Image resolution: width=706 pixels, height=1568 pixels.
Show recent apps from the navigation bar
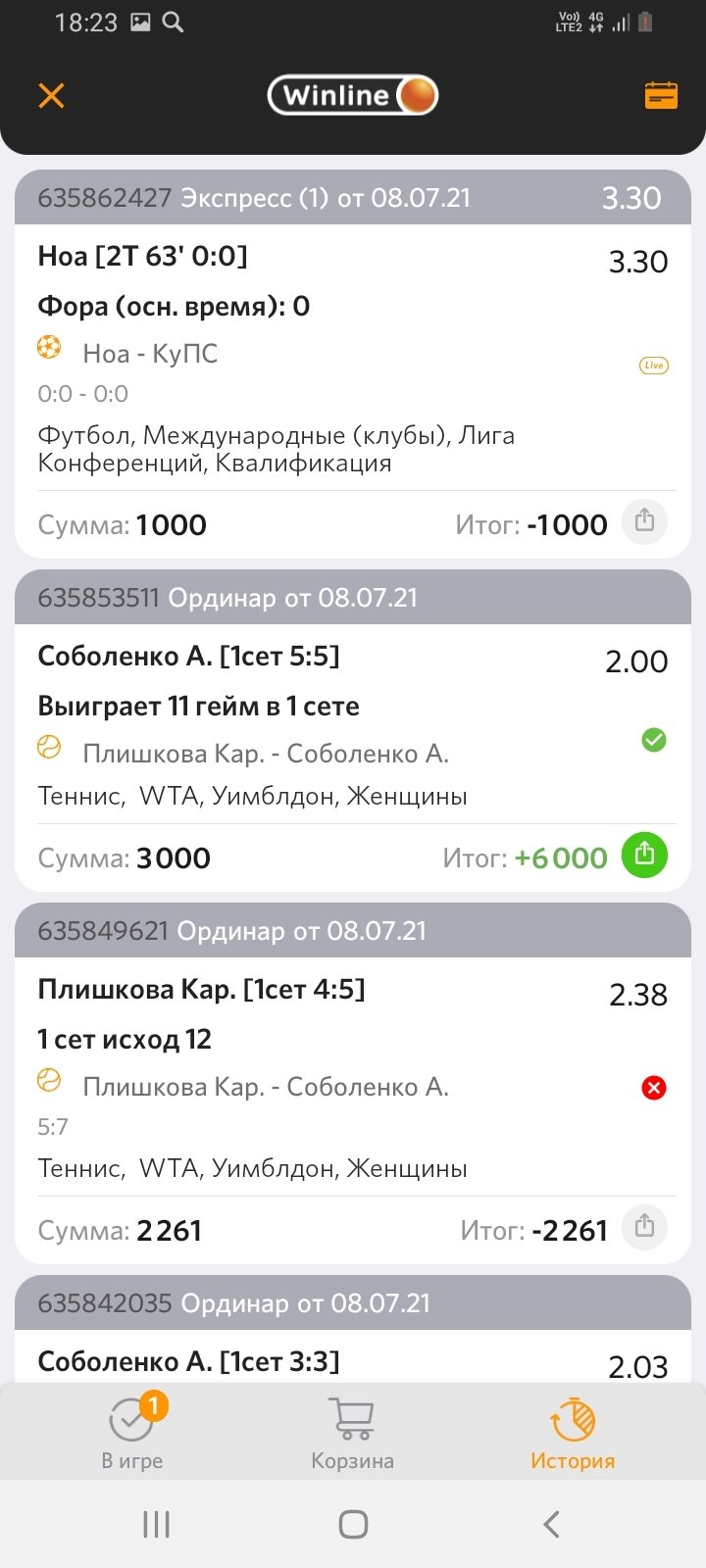[x=156, y=1524]
